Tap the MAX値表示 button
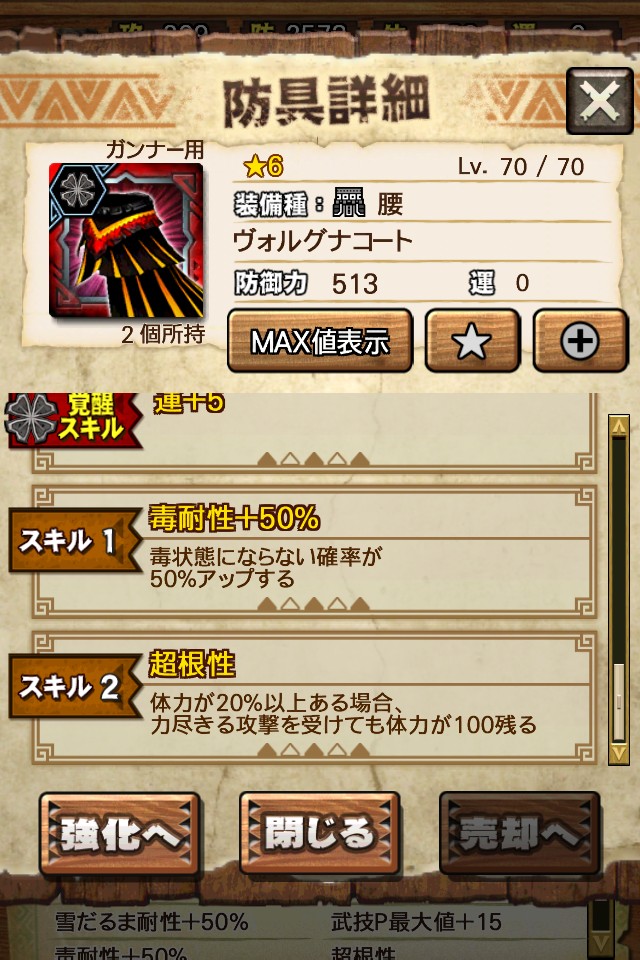 click(x=319, y=341)
